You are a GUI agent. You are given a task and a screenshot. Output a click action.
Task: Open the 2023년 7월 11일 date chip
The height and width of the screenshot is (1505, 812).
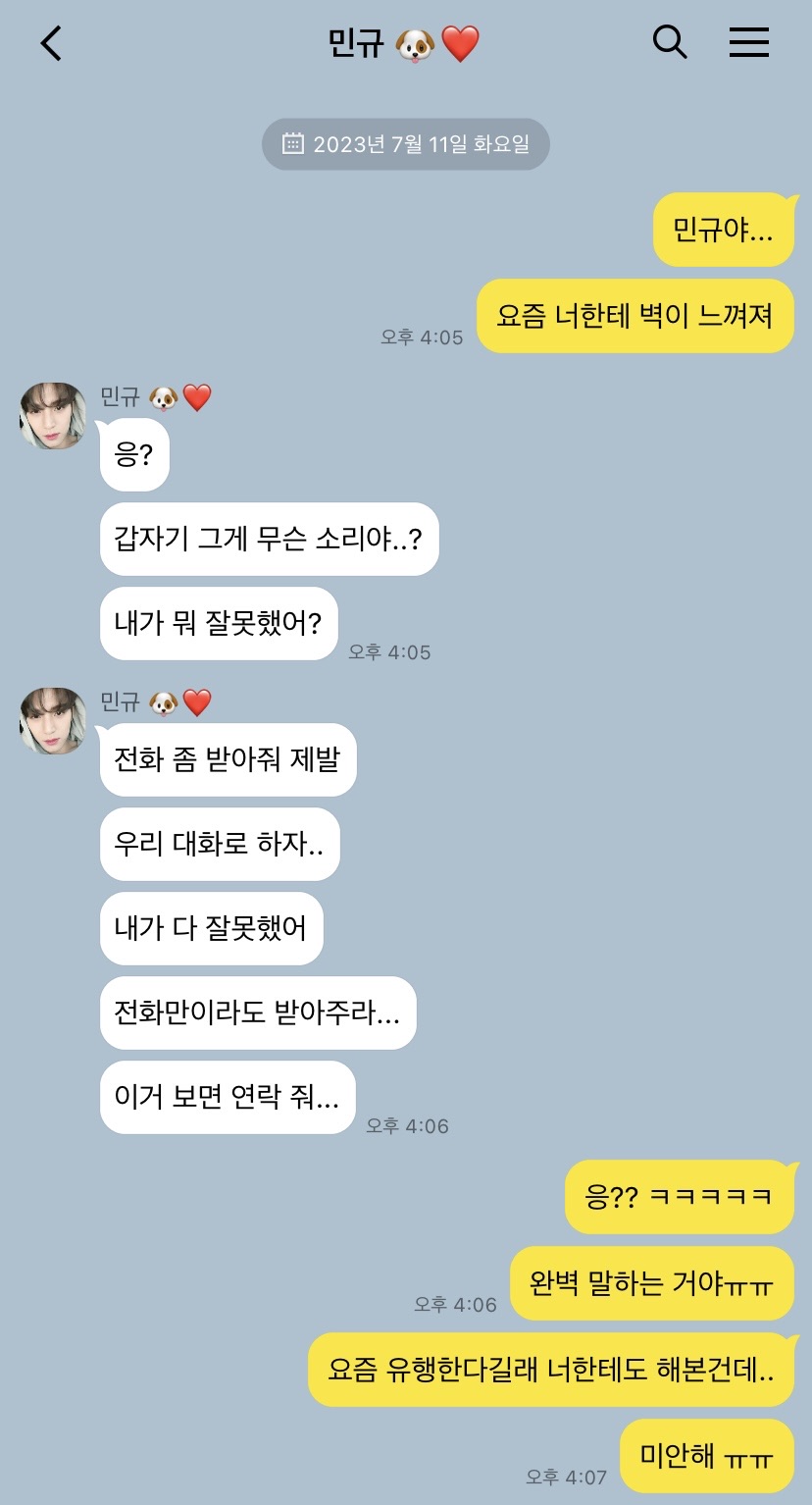point(405,144)
